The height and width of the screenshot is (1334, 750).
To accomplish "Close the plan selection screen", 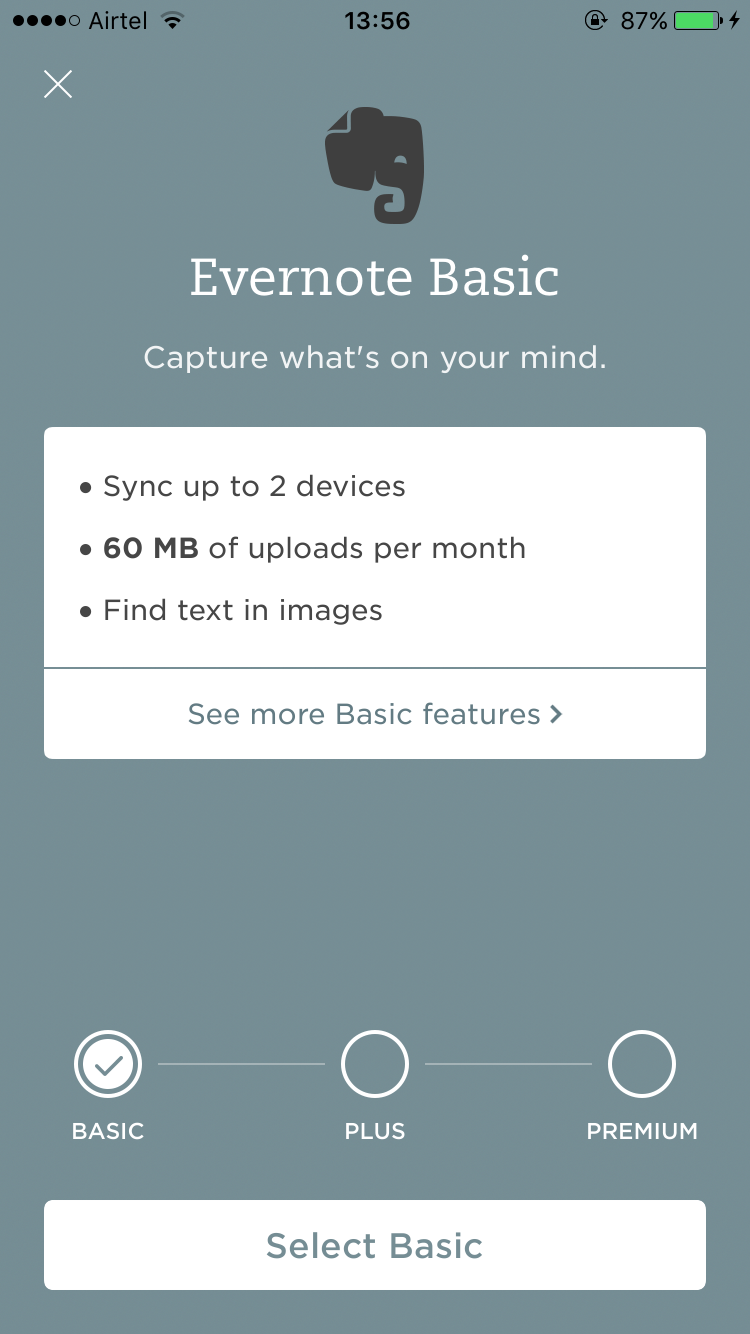I will (x=58, y=84).
